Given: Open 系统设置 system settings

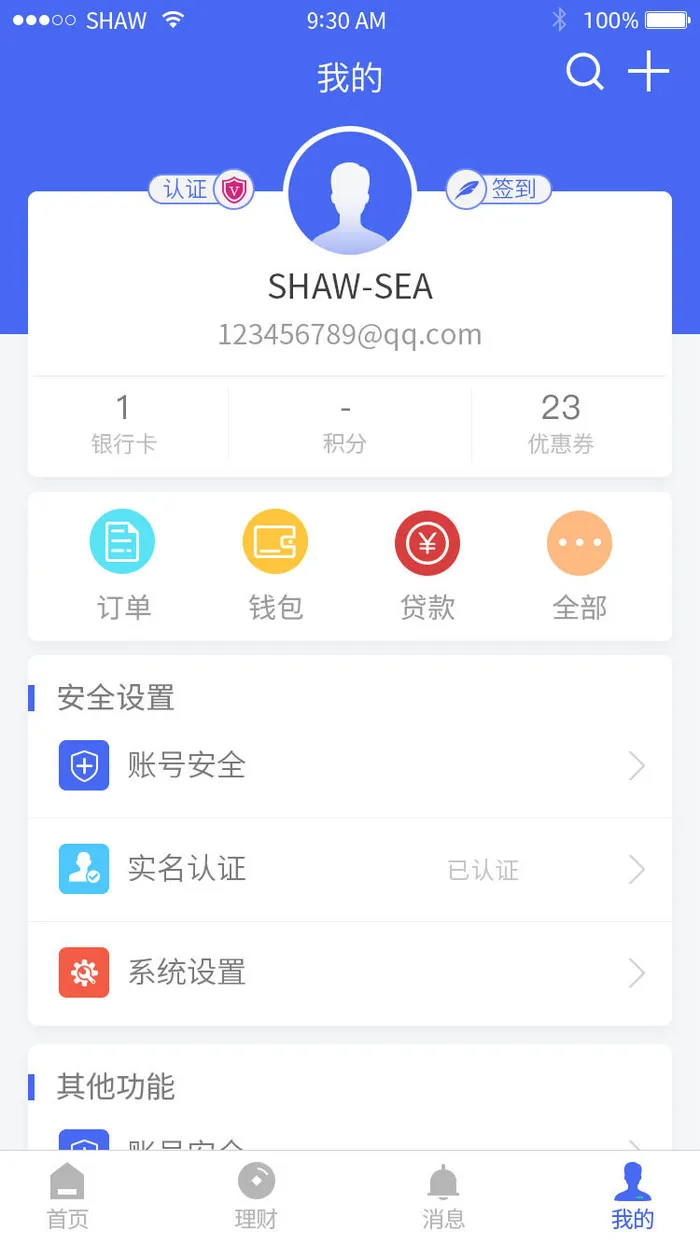Looking at the screenshot, I should coord(349,973).
